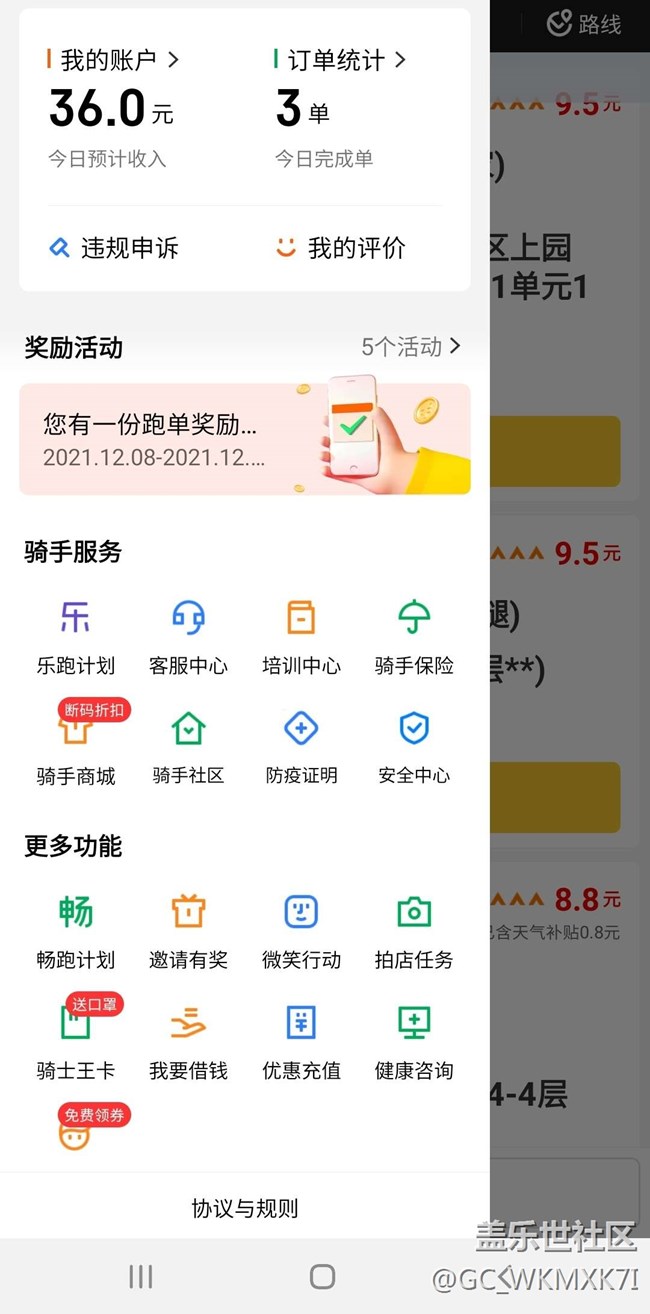Image resolution: width=650 pixels, height=1314 pixels.
Task: View 订单统计 order statistics
Action: [x=340, y=60]
